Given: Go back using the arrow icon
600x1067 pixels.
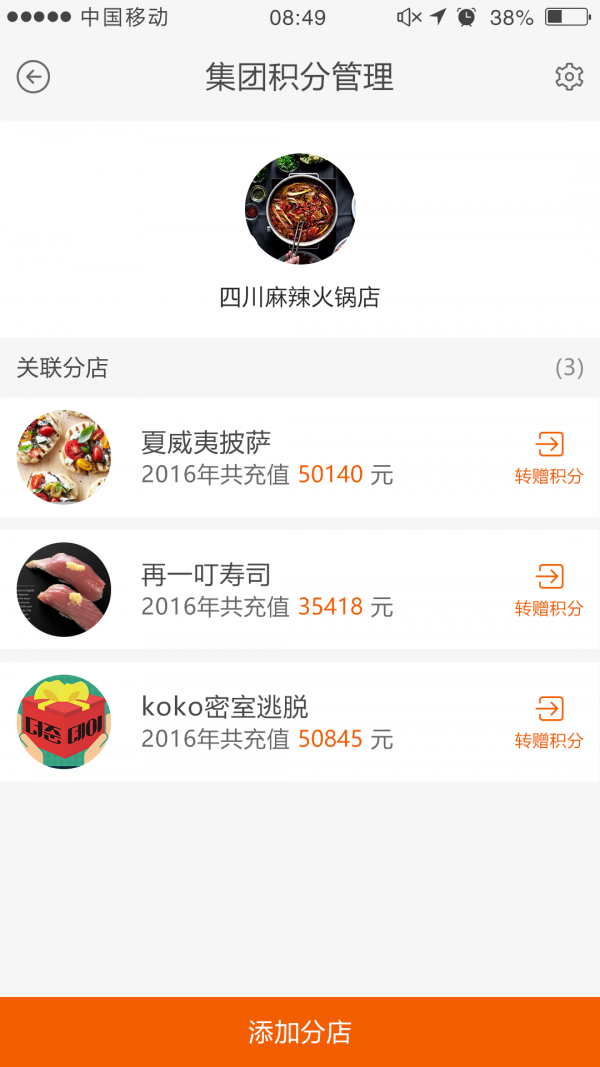Looking at the screenshot, I should coord(33,77).
